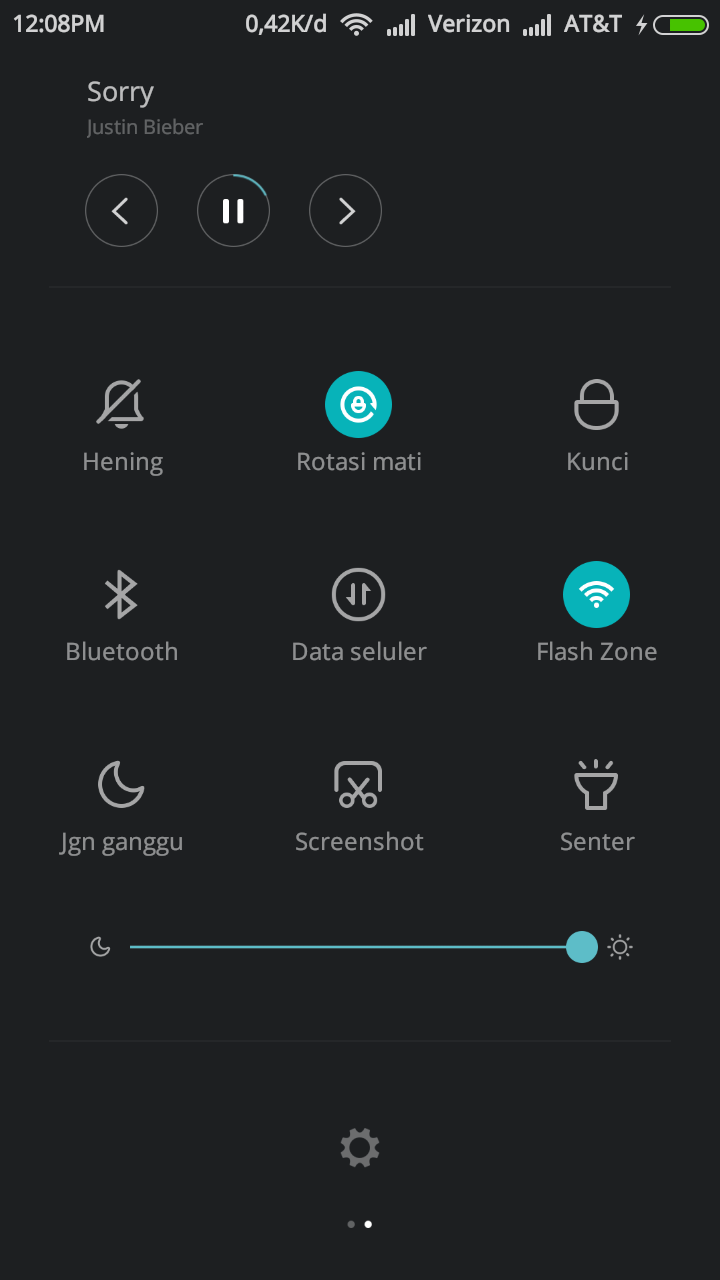Take a Screenshot

click(358, 785)
